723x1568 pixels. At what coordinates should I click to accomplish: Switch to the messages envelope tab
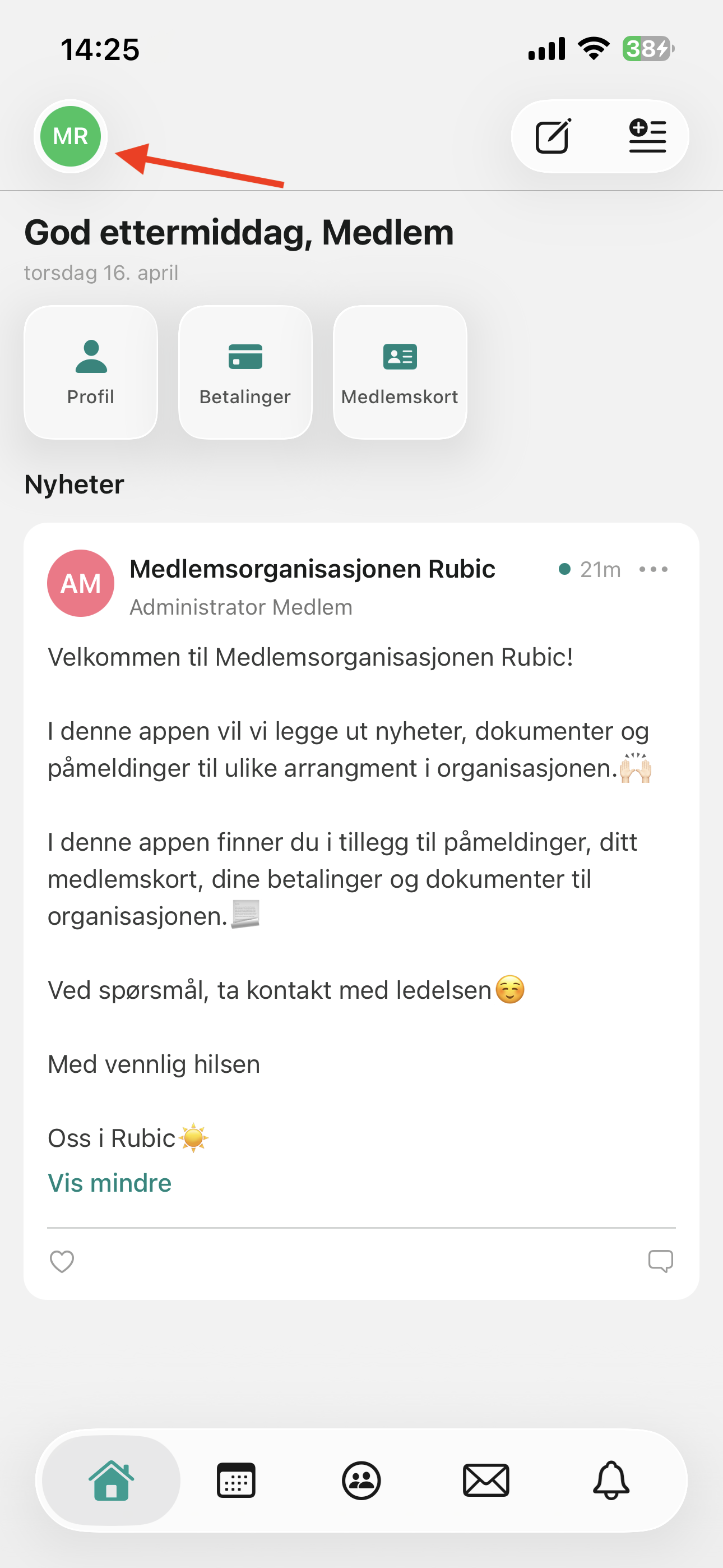click(x=486, y=1481)
